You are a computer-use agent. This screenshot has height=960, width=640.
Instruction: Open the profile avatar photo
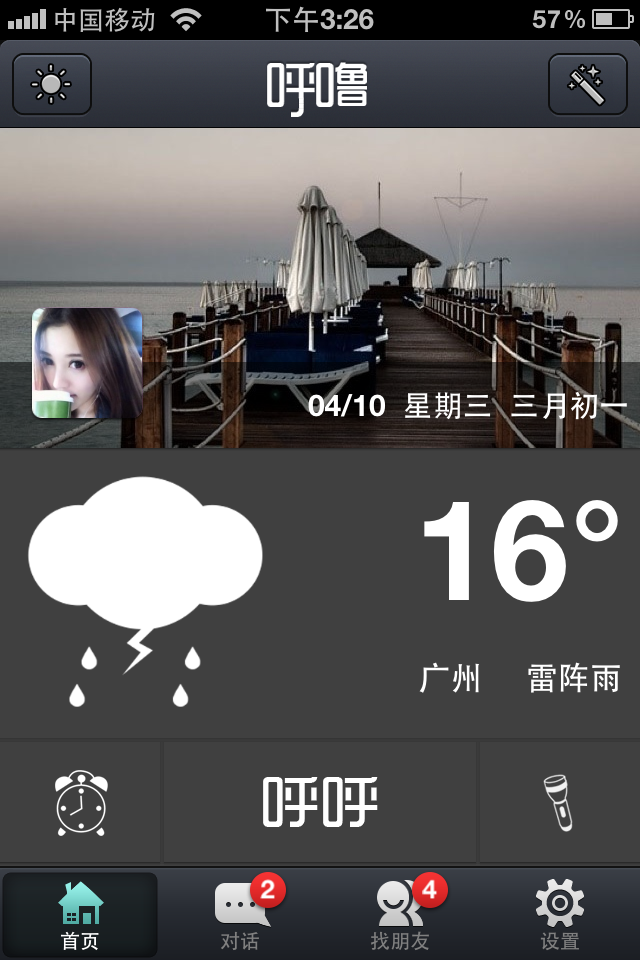(87, 363)
